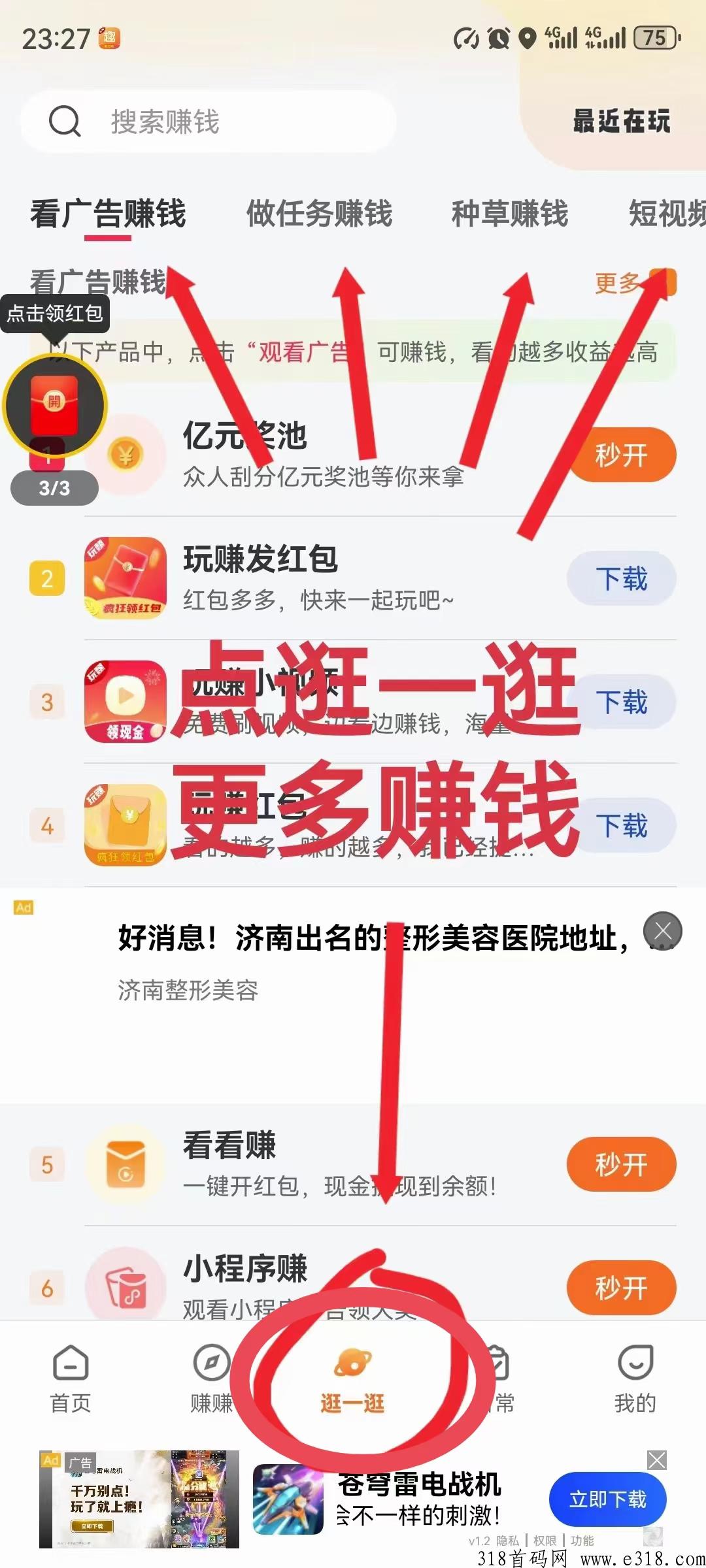Switch to the 做任务赚钱 tab
This screenshot has width=706, height=1568.
[319, 214]
